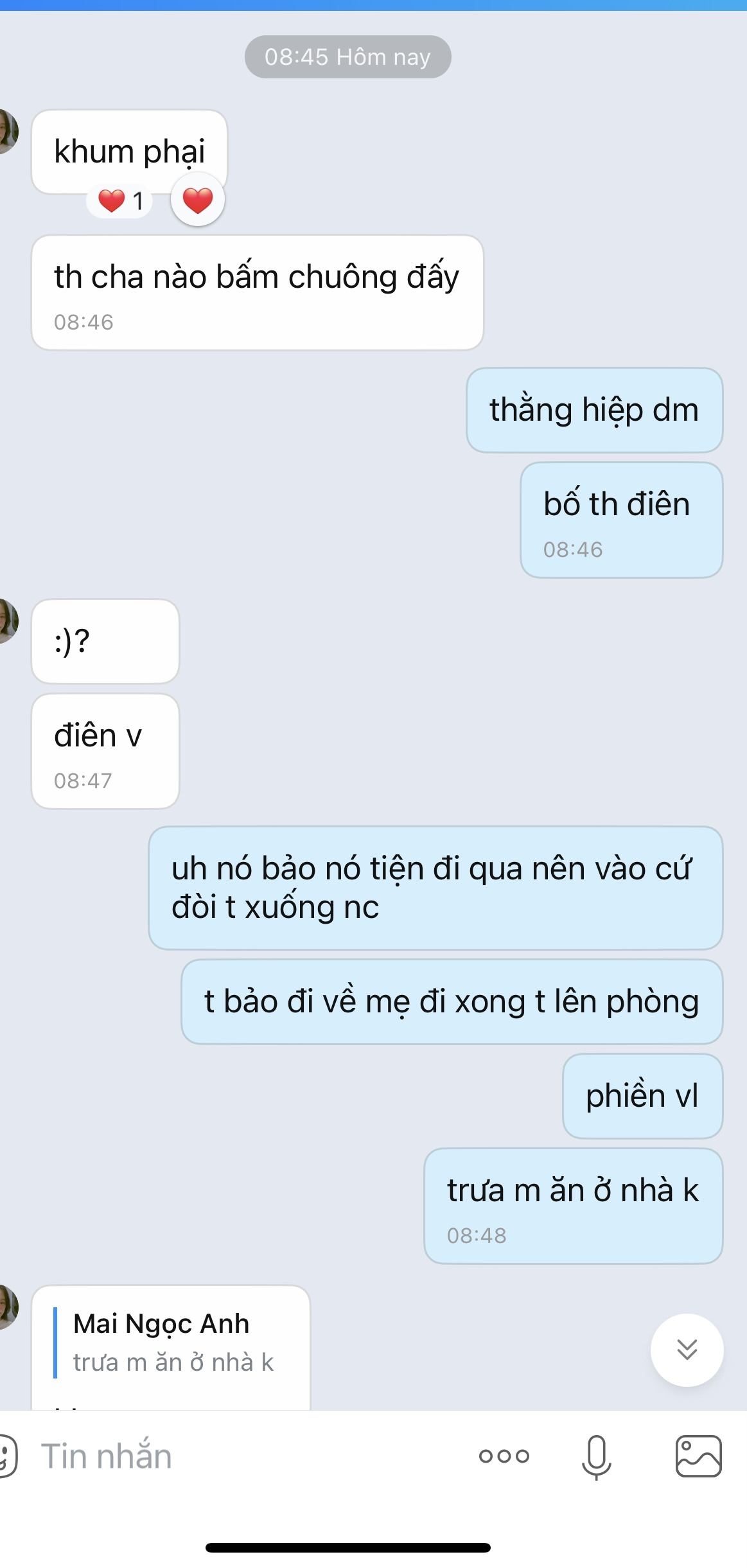Viewport: 747px width, 1568px height.
Task: Open sender's avatar next to 'khum phại'
Action: 6,132
